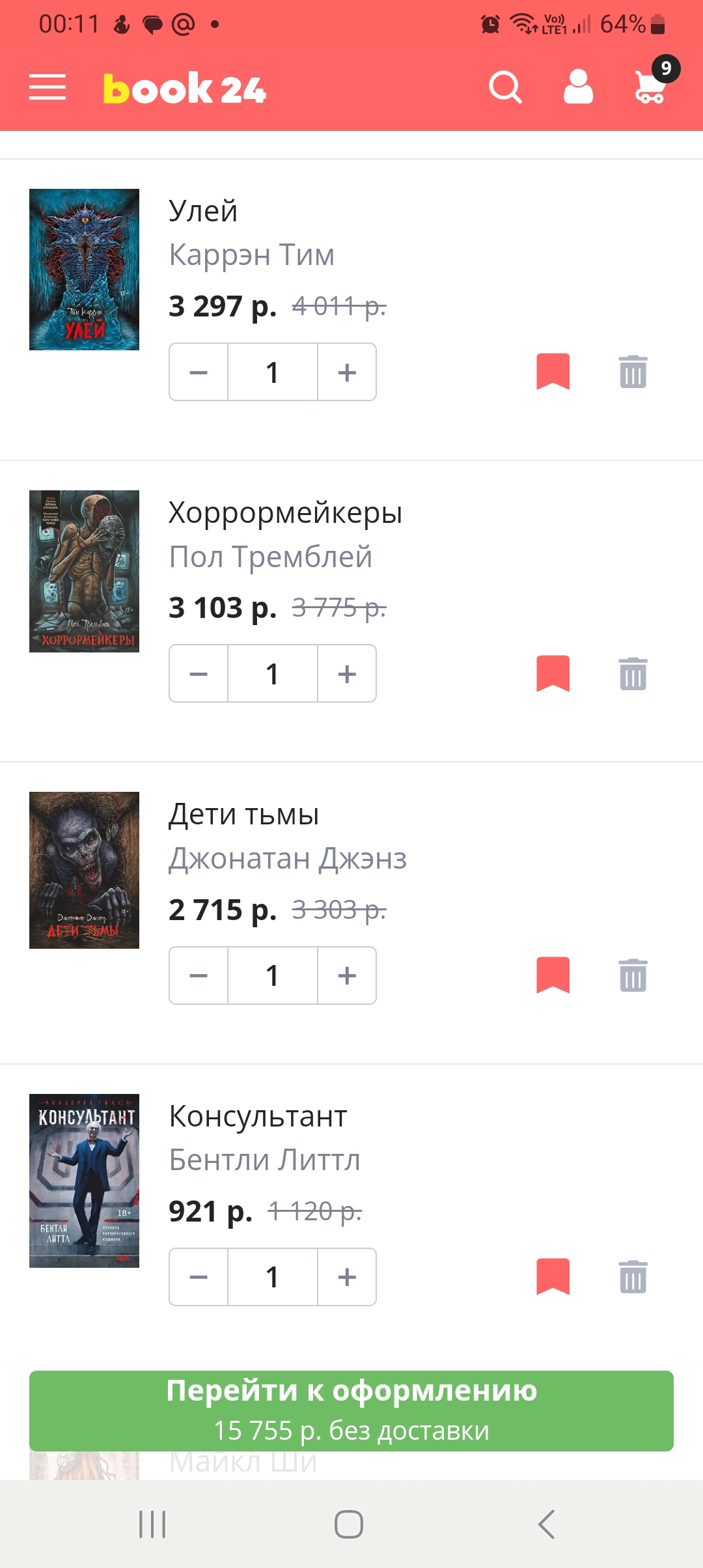Open the shopping cart with 9 items
703x1568 pixels.
(x=651, y=86)
